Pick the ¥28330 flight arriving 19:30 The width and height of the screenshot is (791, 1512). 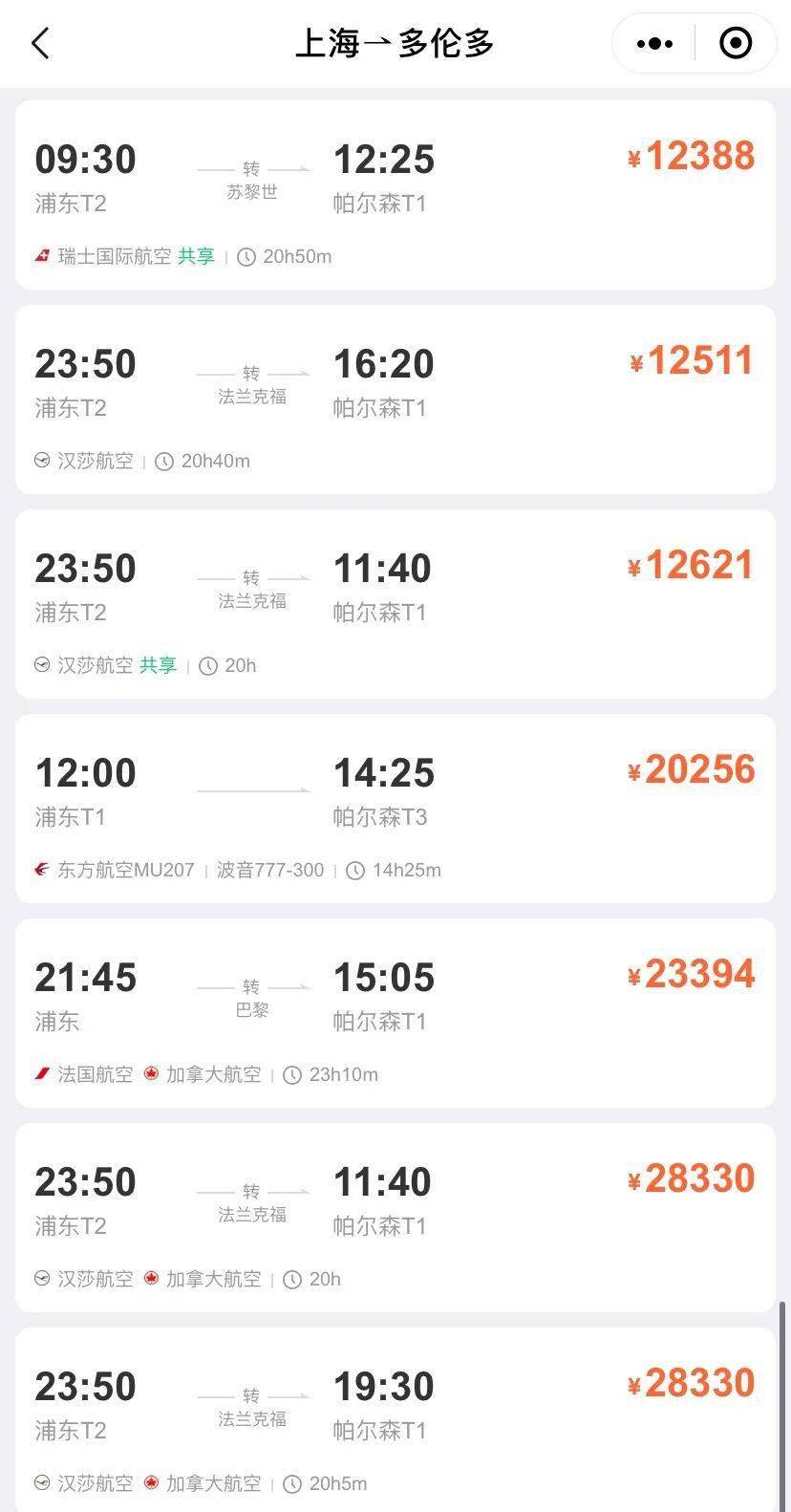pos(395,1420)
